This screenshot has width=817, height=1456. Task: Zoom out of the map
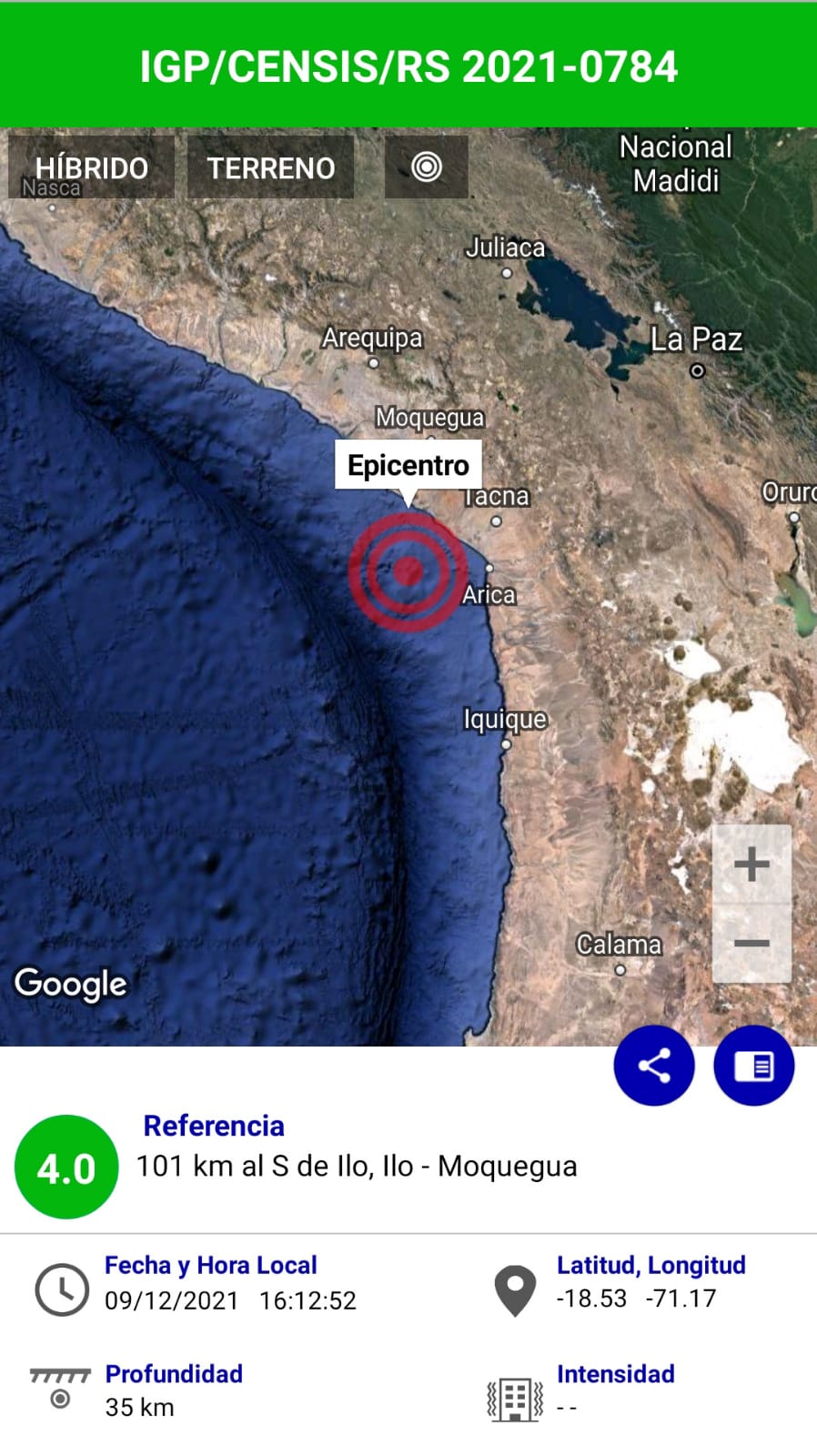point(751,944)
